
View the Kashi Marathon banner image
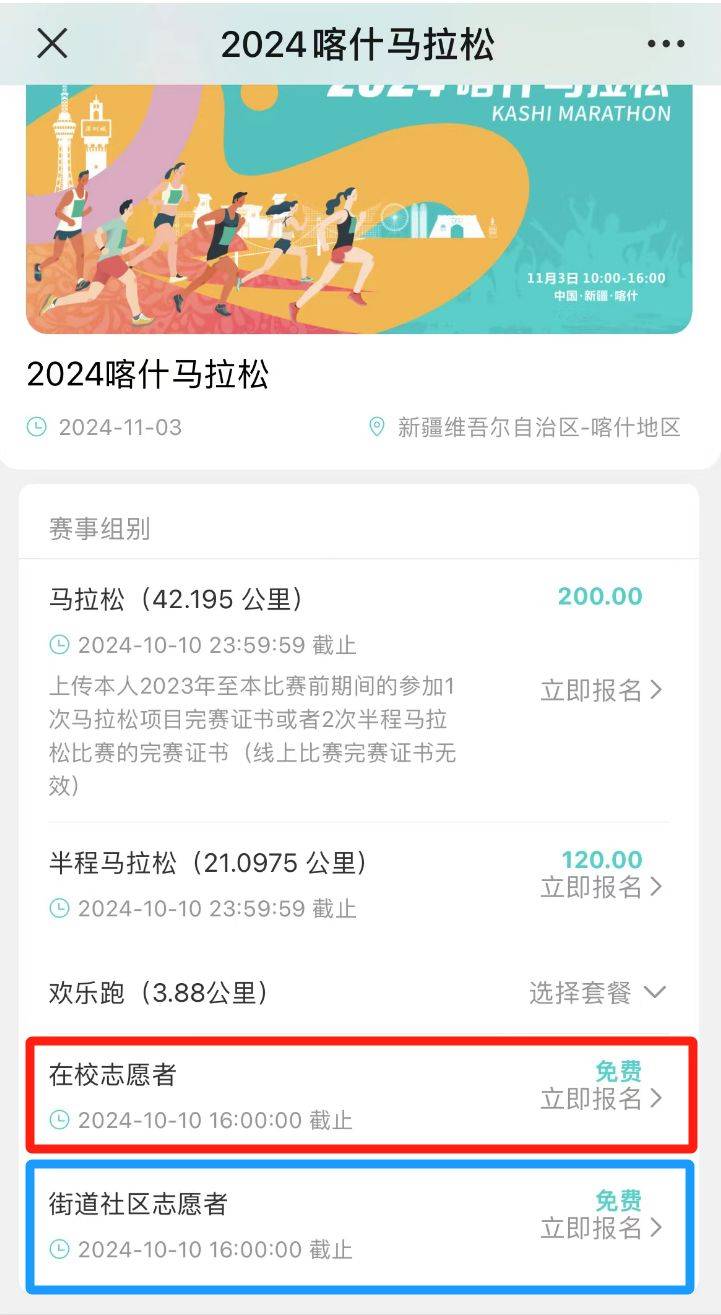pyautogui.click(x=360, y=205)
